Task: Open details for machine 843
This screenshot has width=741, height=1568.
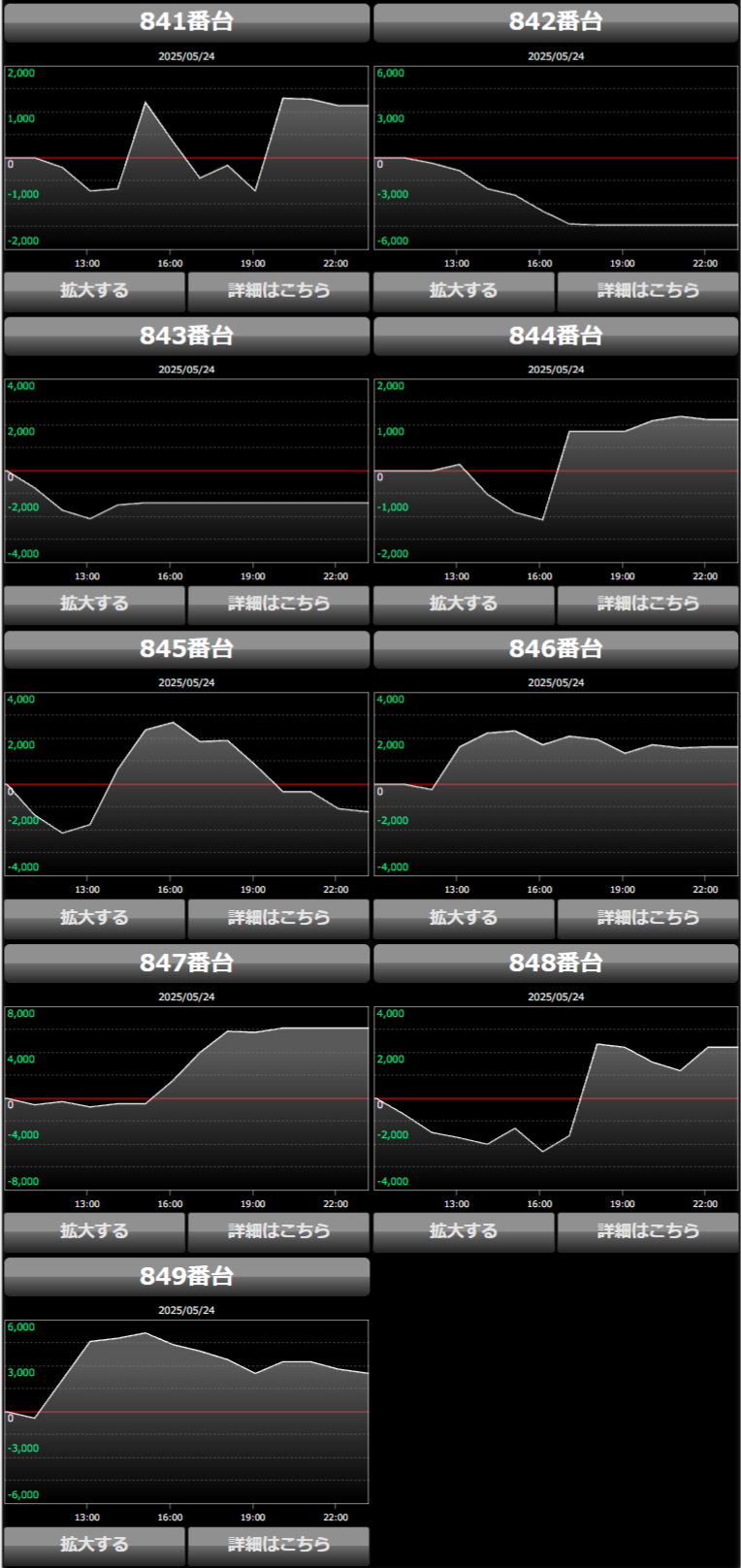Action: [278, 604]
